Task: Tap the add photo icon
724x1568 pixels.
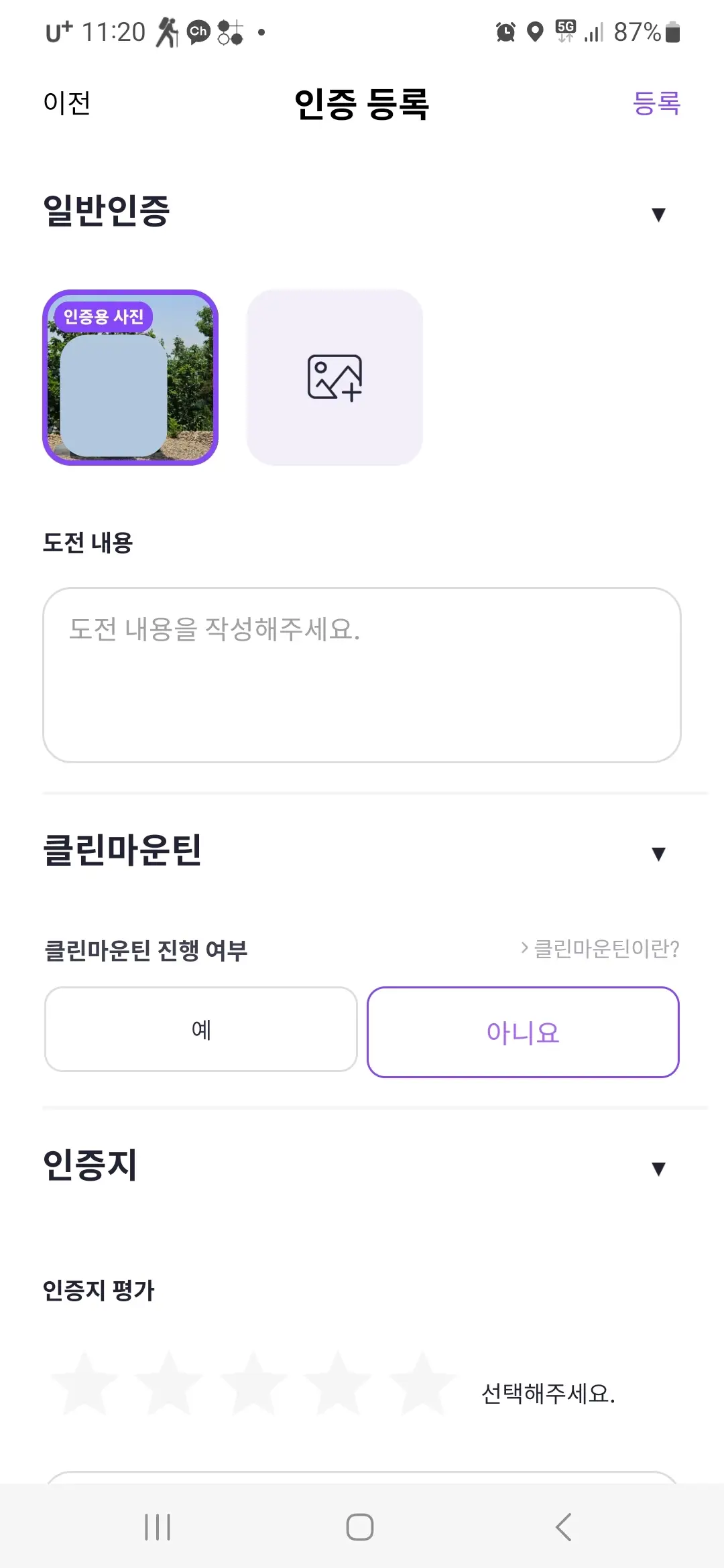Action: 334,377
